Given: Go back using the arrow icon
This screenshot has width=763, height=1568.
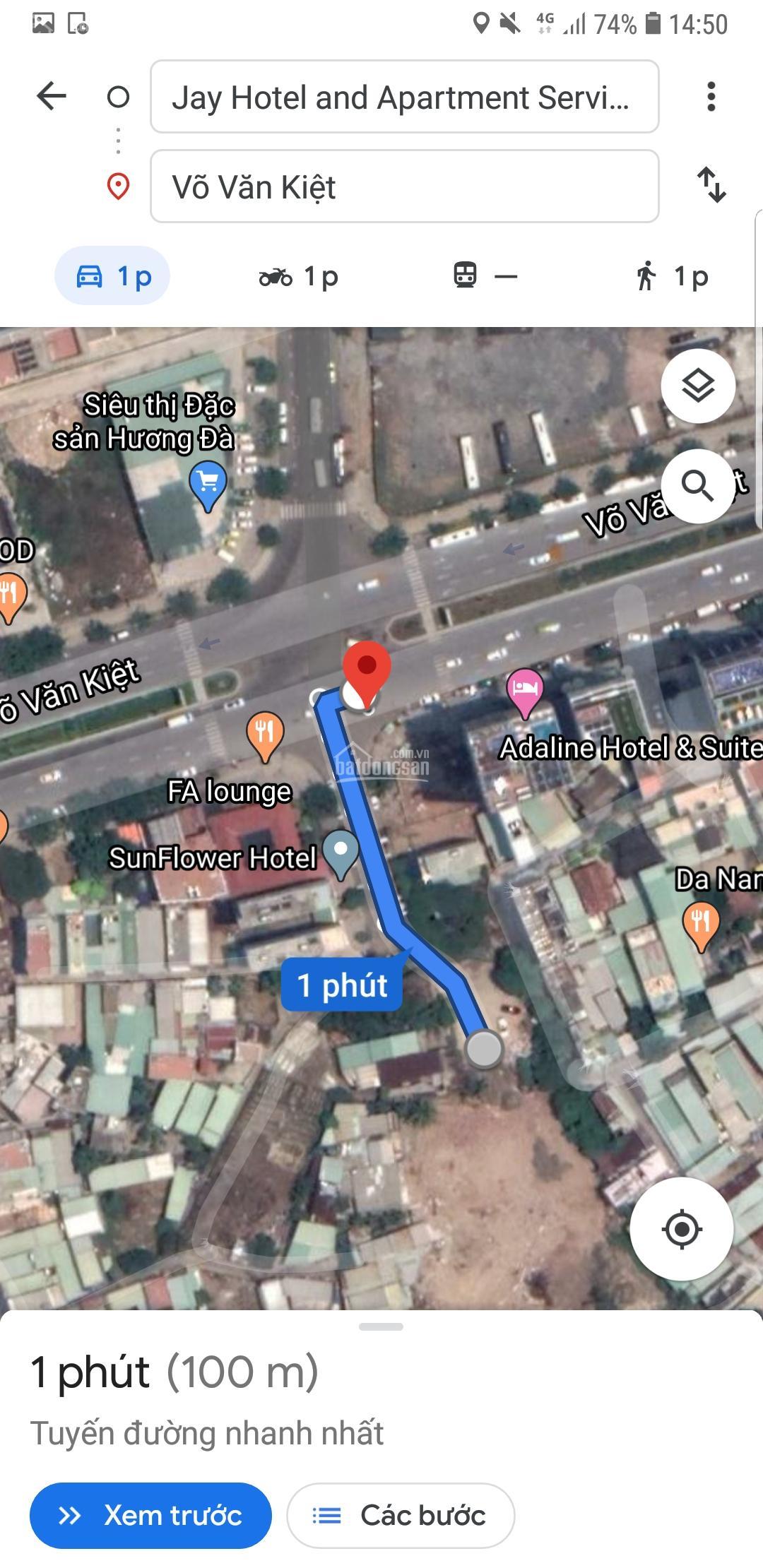Looking at the screenshot, I should [x=52, y=96].
